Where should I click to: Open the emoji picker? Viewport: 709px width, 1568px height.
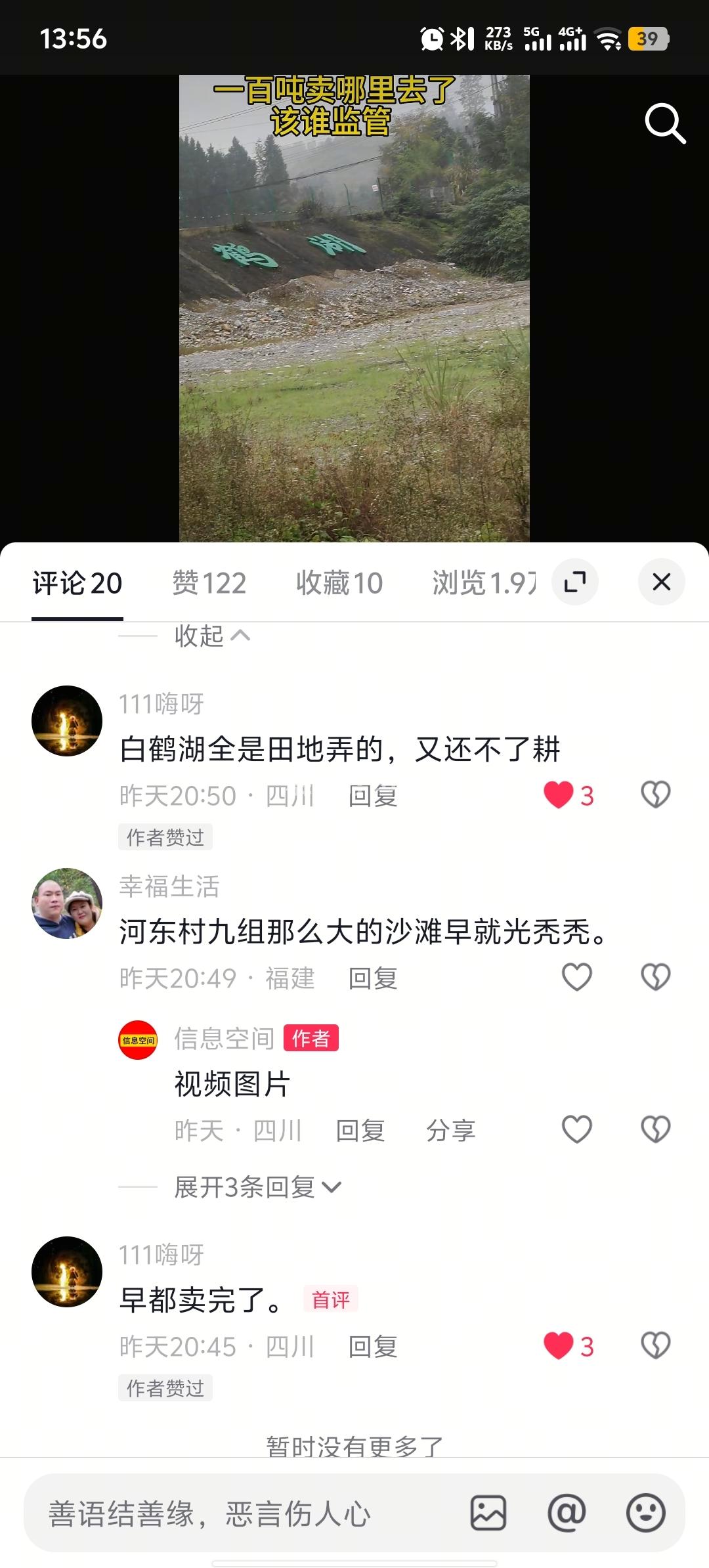pyautogui.click(x=645, y=1513)
